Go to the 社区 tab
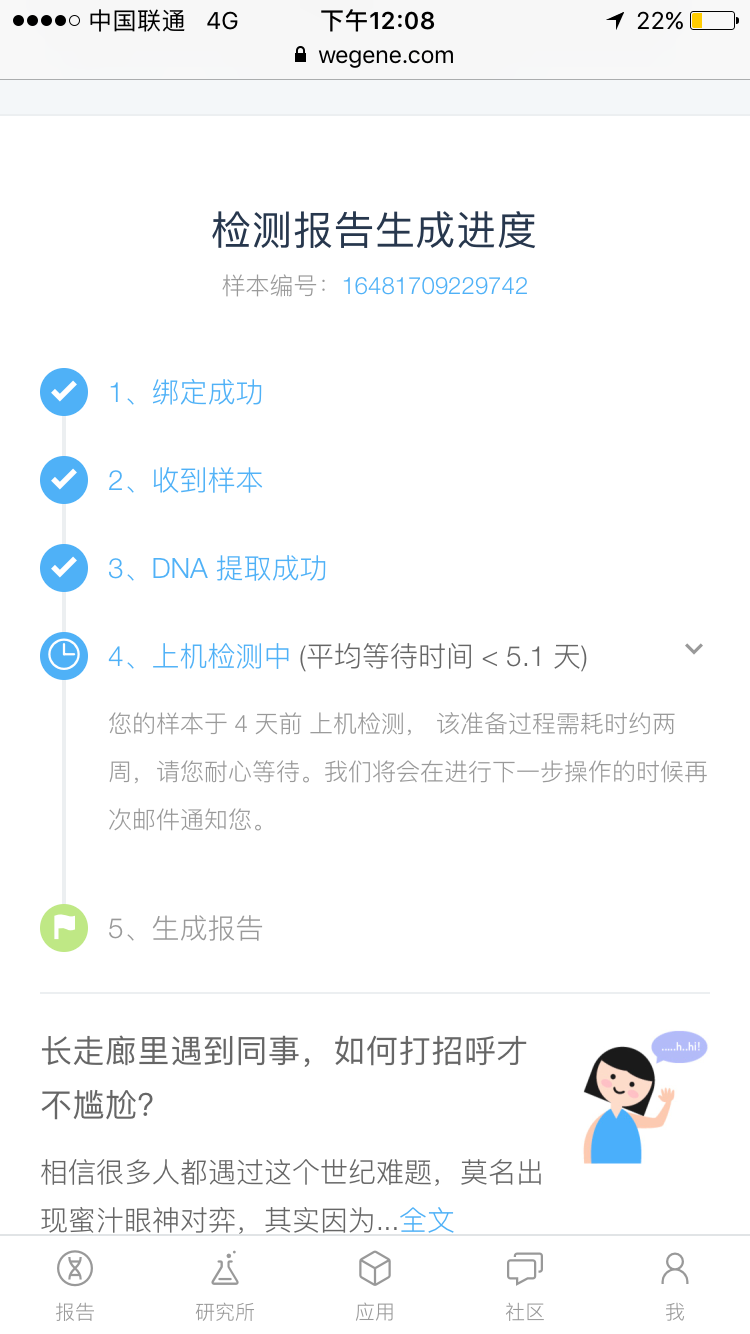Viewport: 750px width, 1334px height. (525, 1286)
